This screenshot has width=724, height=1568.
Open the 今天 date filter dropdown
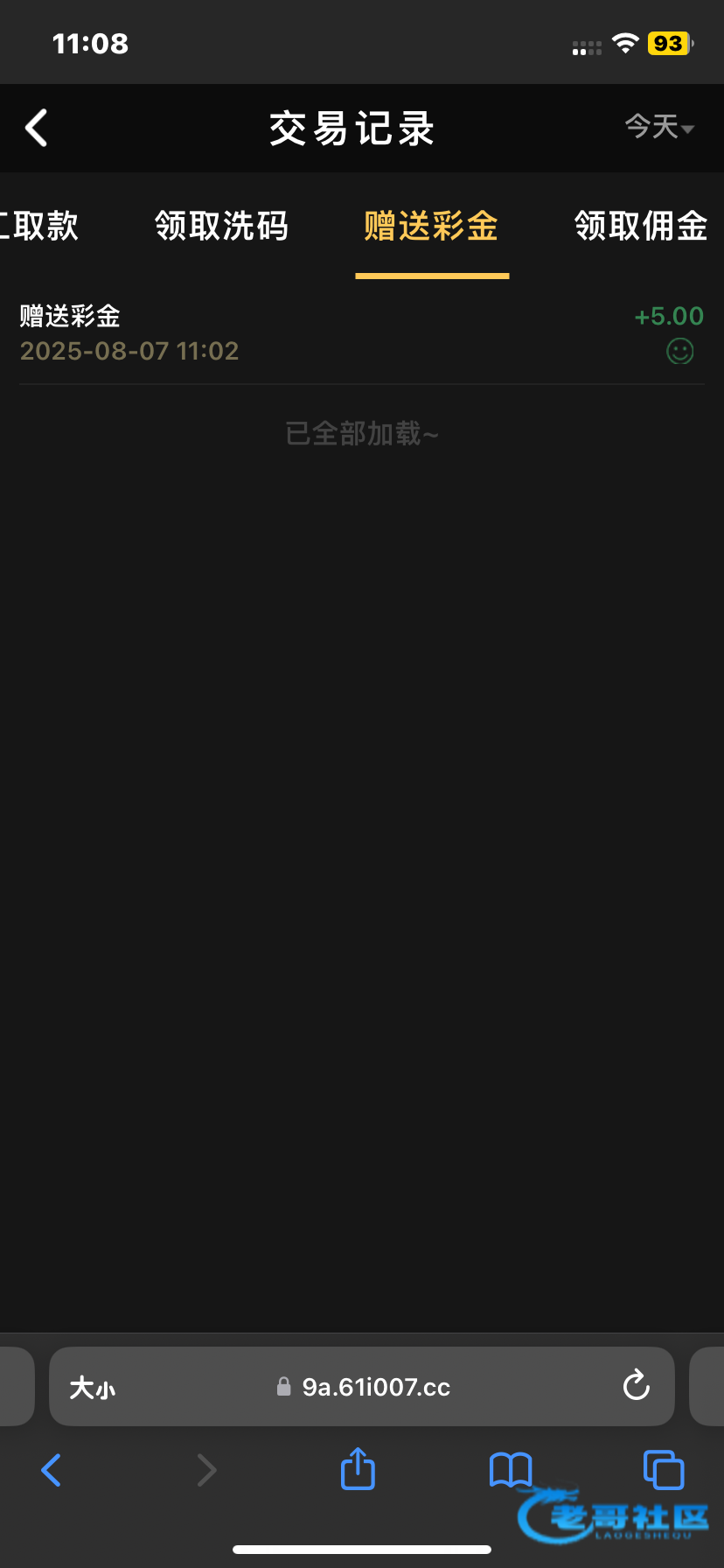tap(659, 128)
